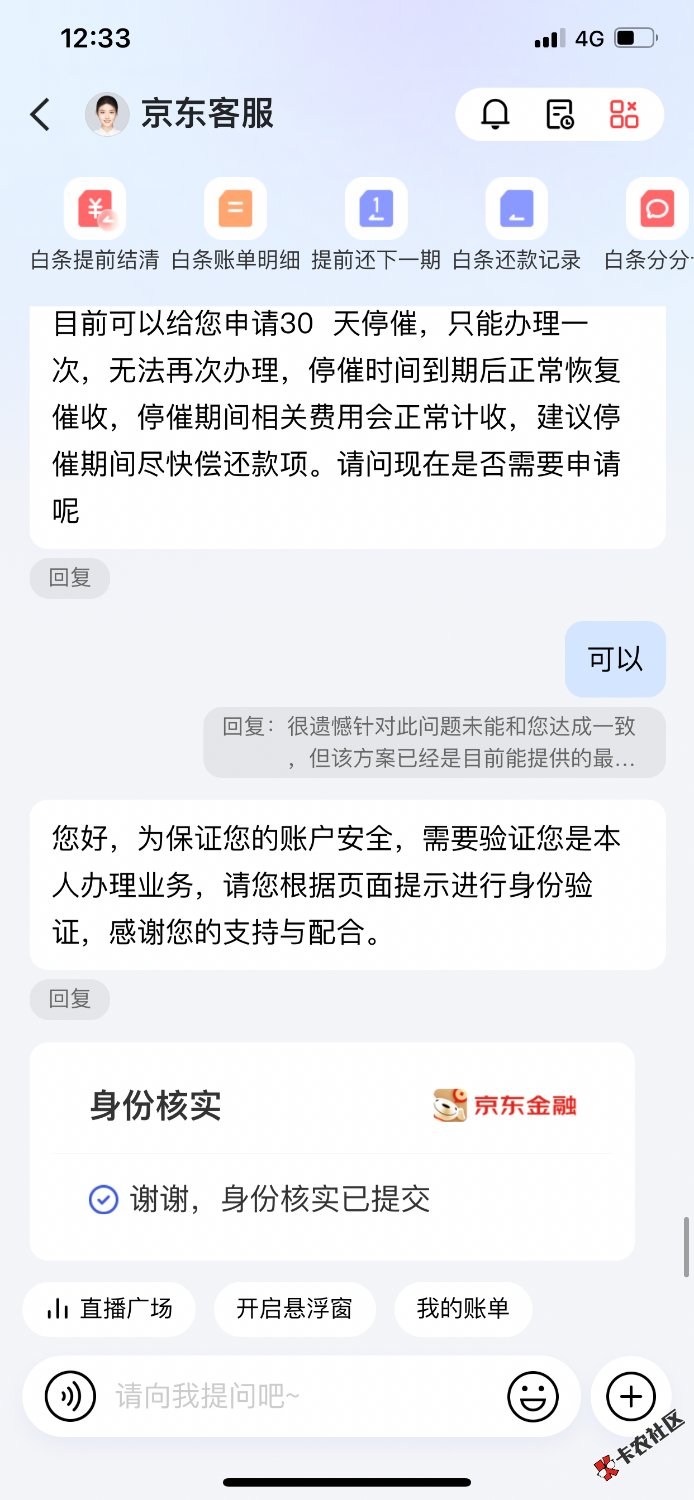View 白条还款记录 shortcut
This screenshot has width=694, height=1500.
point(516,225)
